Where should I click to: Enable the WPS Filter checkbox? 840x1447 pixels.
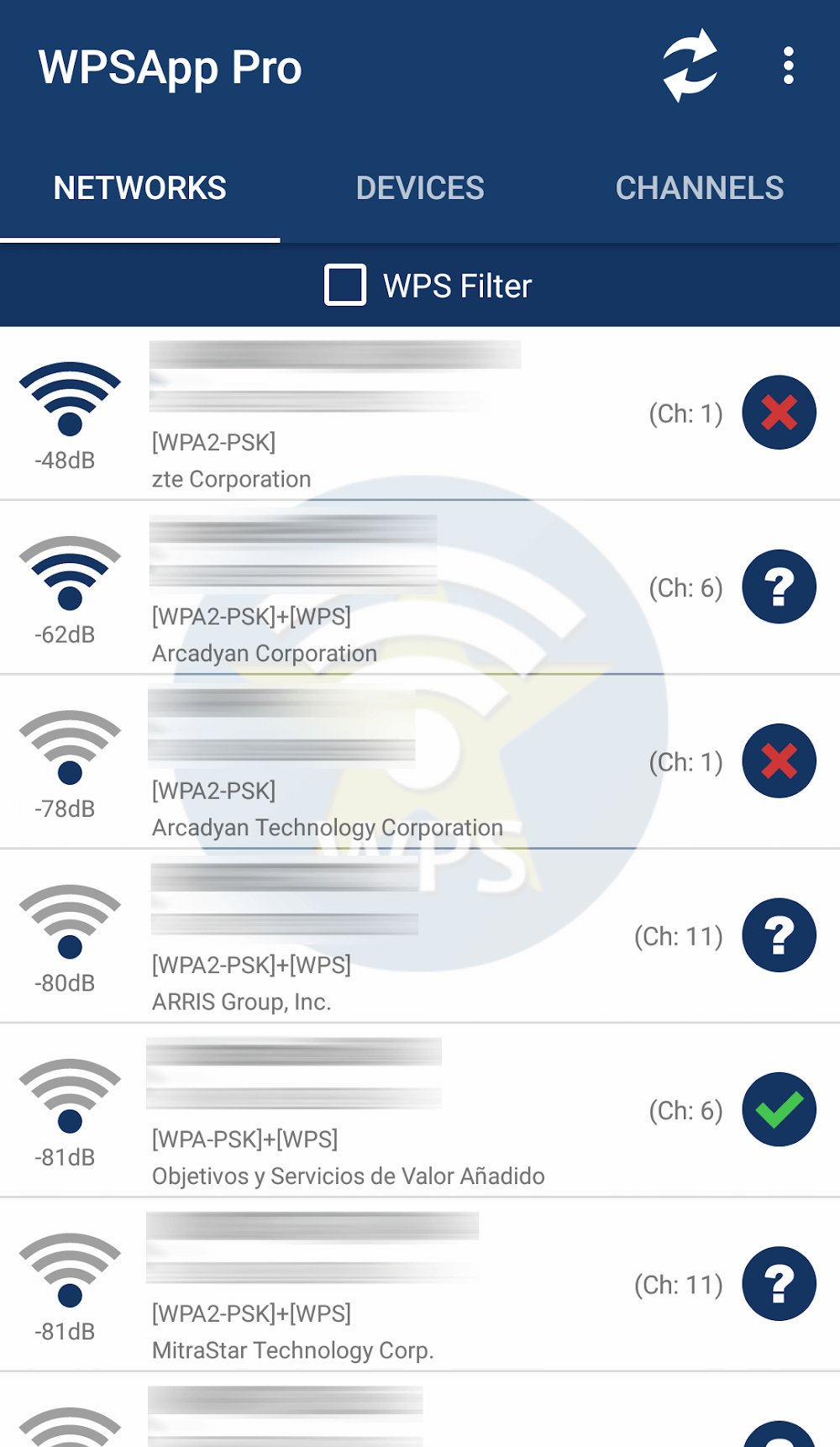point(345,286)
